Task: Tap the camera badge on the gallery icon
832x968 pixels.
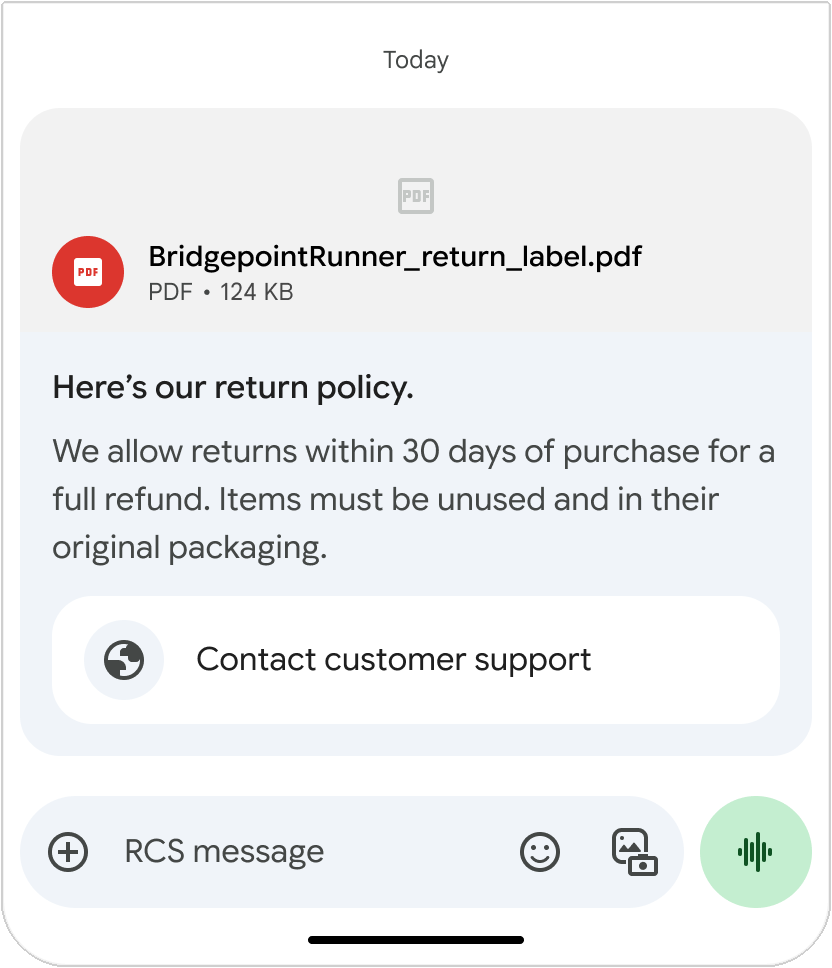Action: pyautogui.click(x=646, y=866)
